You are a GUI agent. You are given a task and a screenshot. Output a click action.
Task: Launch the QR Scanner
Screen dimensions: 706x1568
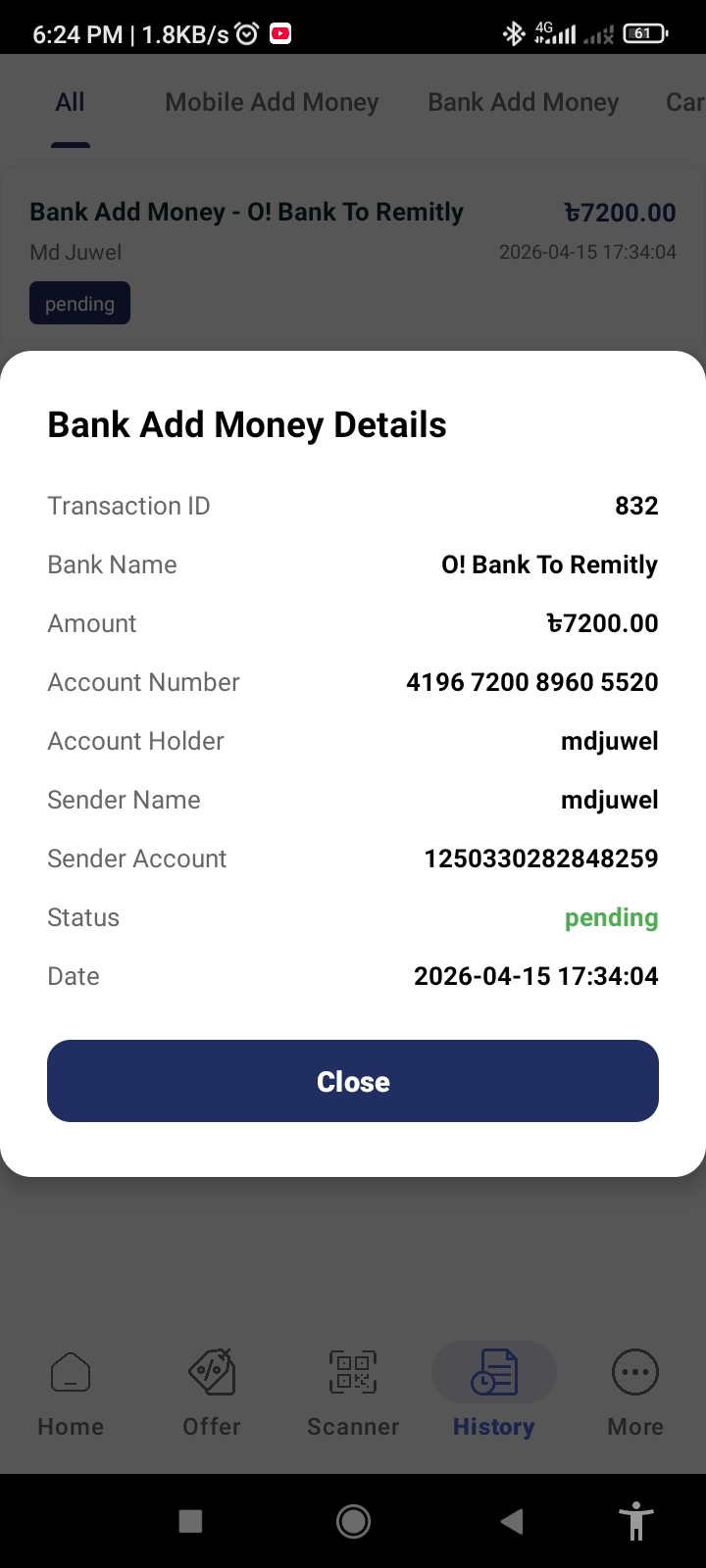click(x=353, y=1393)
